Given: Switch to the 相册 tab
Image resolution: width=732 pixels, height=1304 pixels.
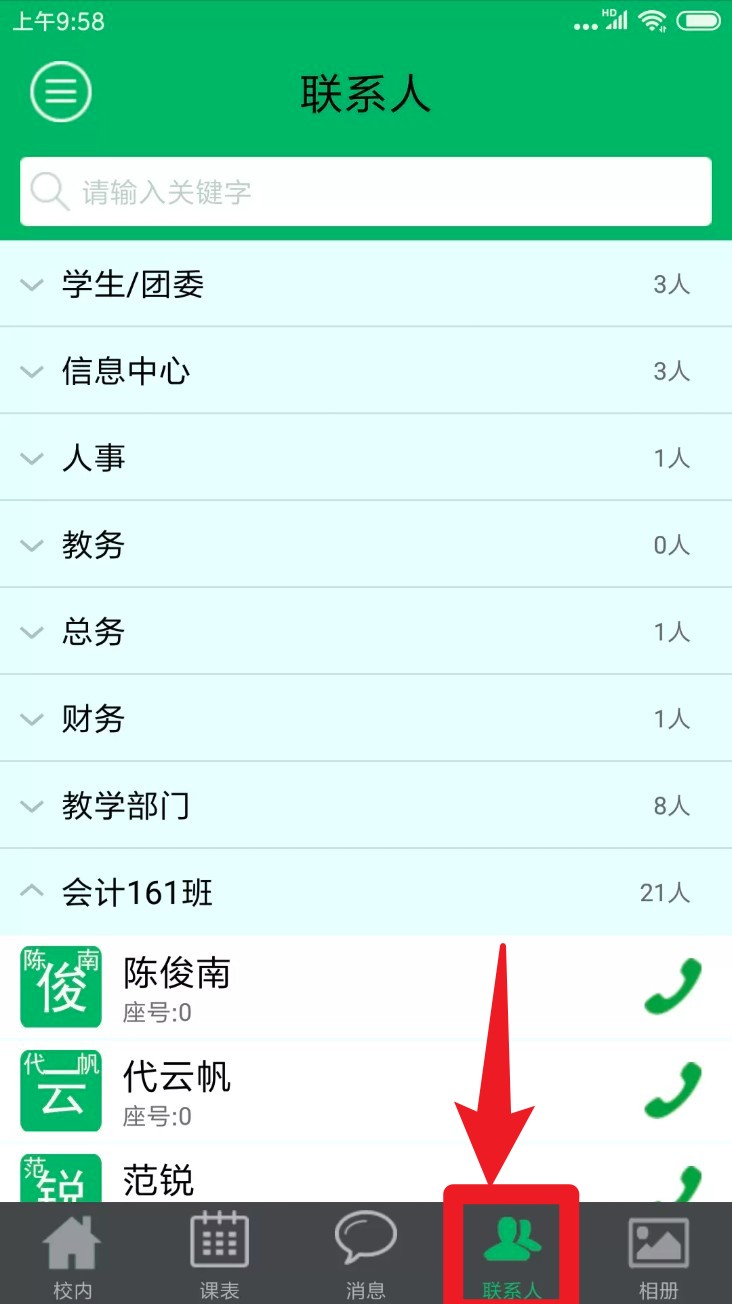Looking at the screenshot, I should [658, 1255].
